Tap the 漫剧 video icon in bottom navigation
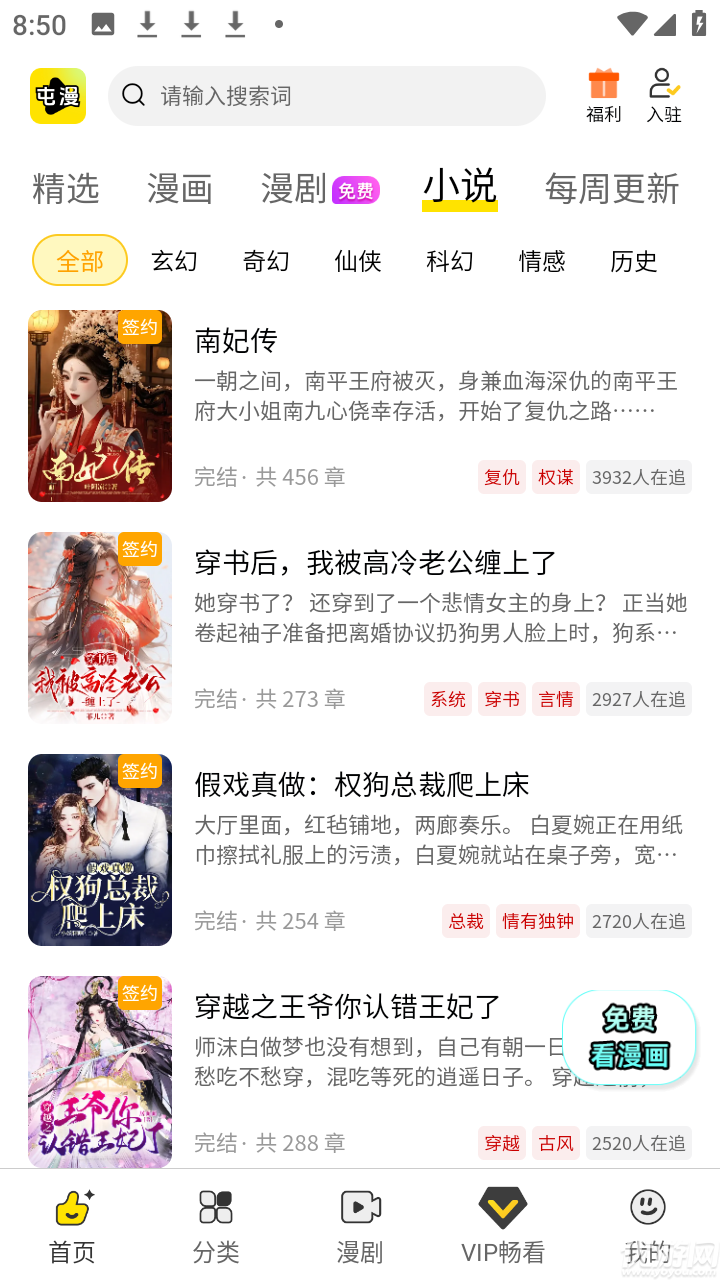Screen dimensions: 720x1280 tap(360, 1207)
